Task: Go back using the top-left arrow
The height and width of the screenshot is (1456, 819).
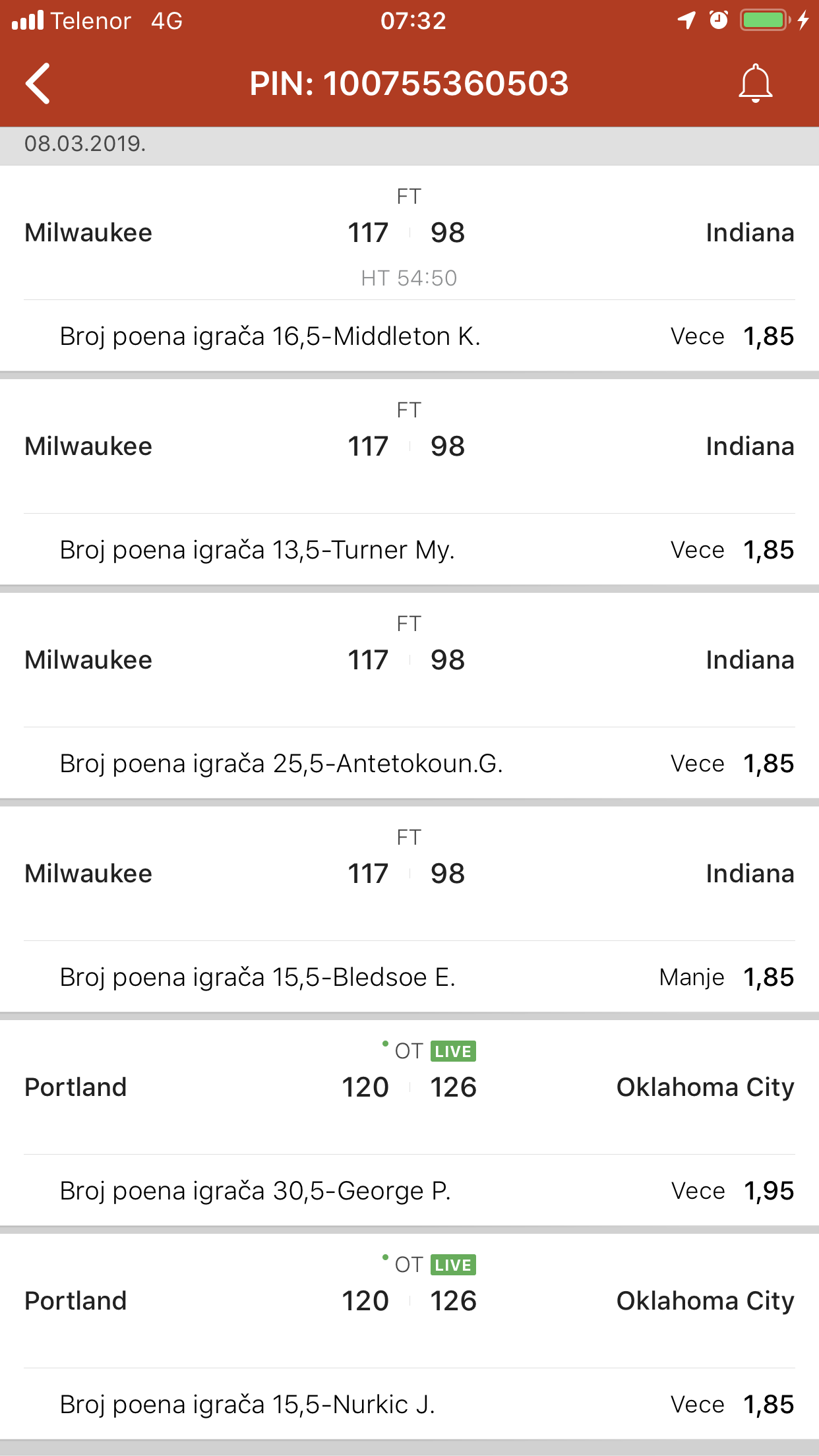Action: 38,84
